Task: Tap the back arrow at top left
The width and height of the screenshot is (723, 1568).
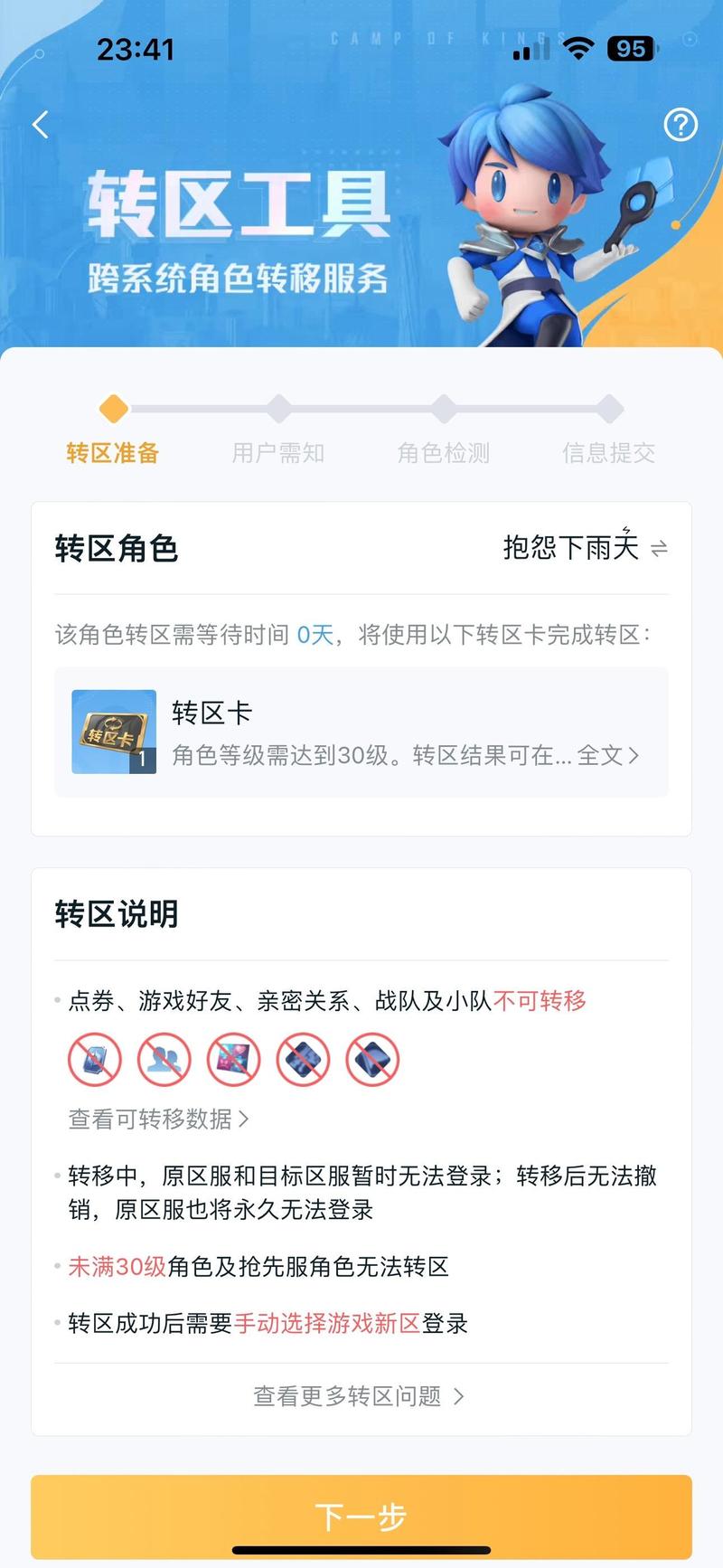Action: coord(39,125)
